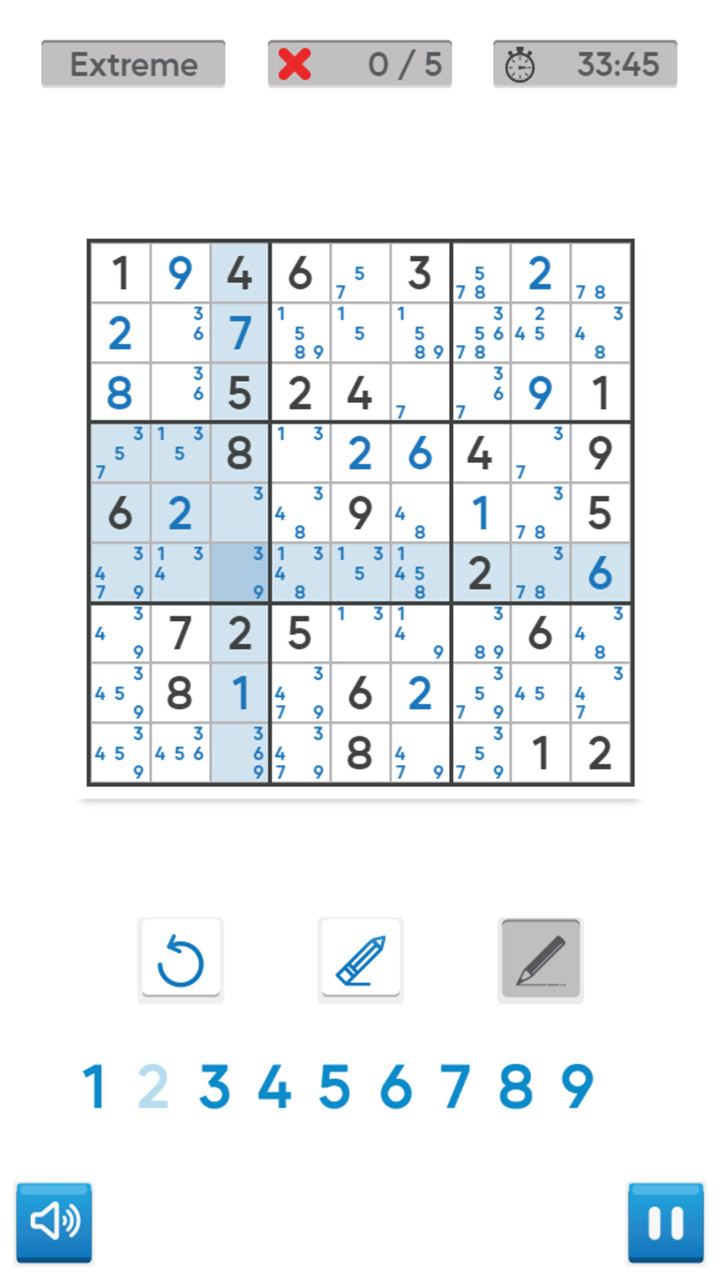The image size is (720, 1280).
Task: Open the difficulty selector labeled Extreme
Action: click(x=132, y=63)
